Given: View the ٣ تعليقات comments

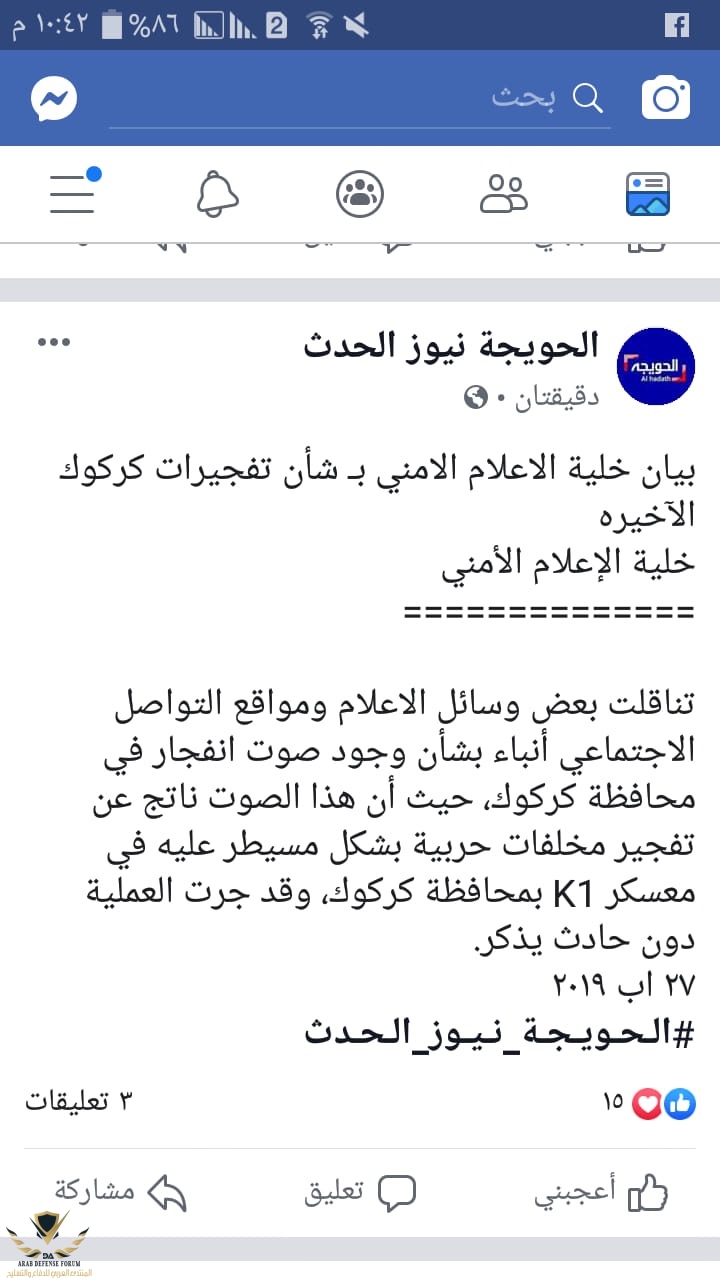Looking at the screenshot, I should [x=78, y=1102].
